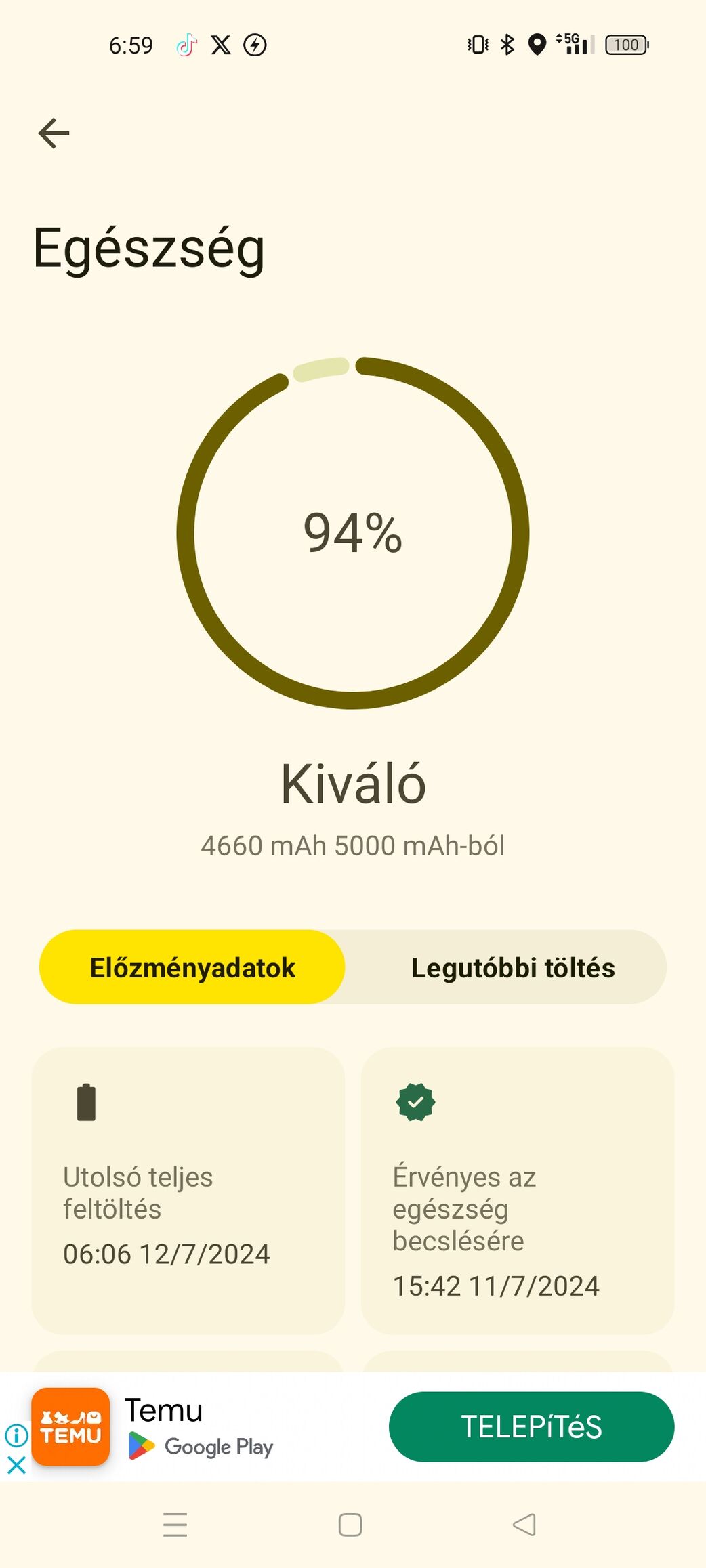Image resolution: width=706 pixels, height=1568 pixels.
Task: Close the Temu ad banner
Action: pyautogui.click(x=16, y=1466)
